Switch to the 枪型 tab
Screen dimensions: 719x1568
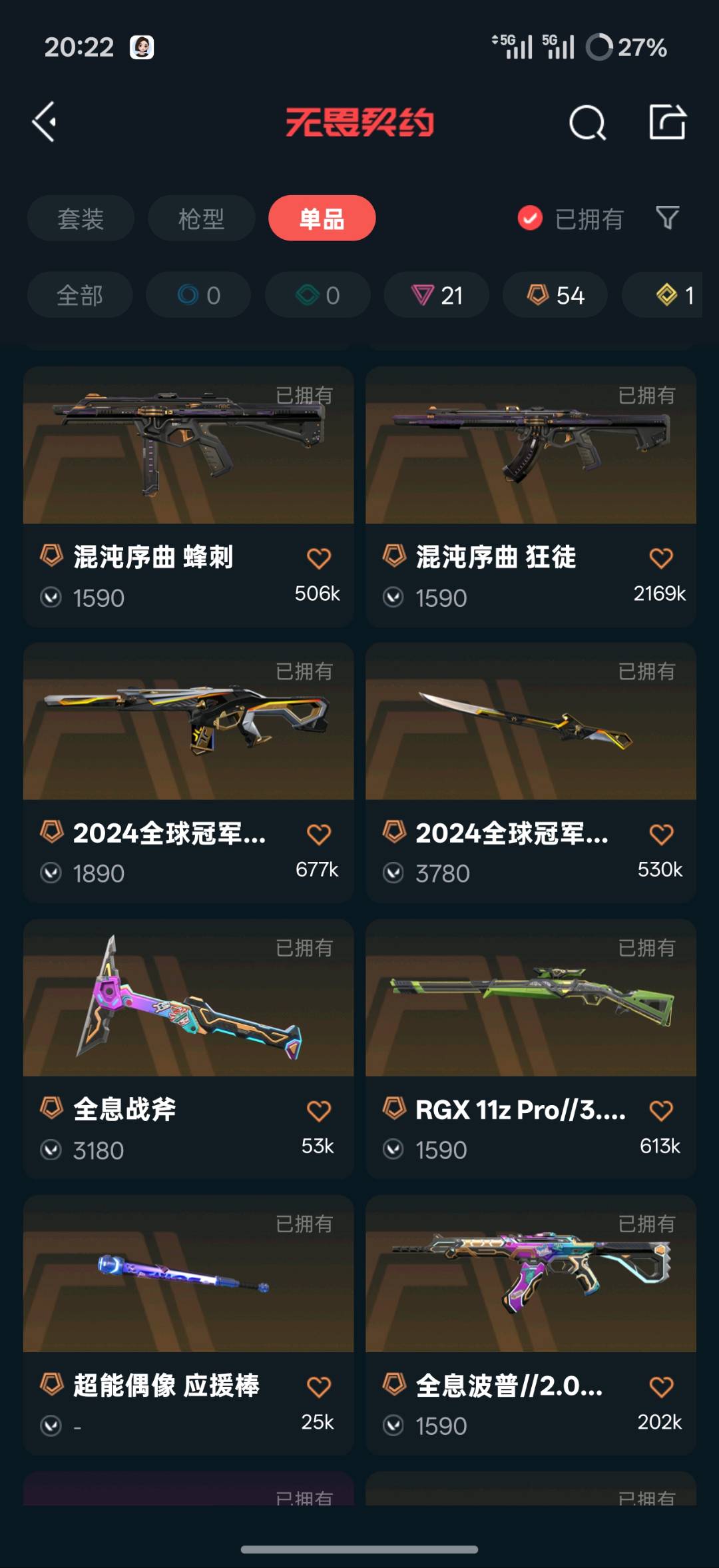click(201, 218)
